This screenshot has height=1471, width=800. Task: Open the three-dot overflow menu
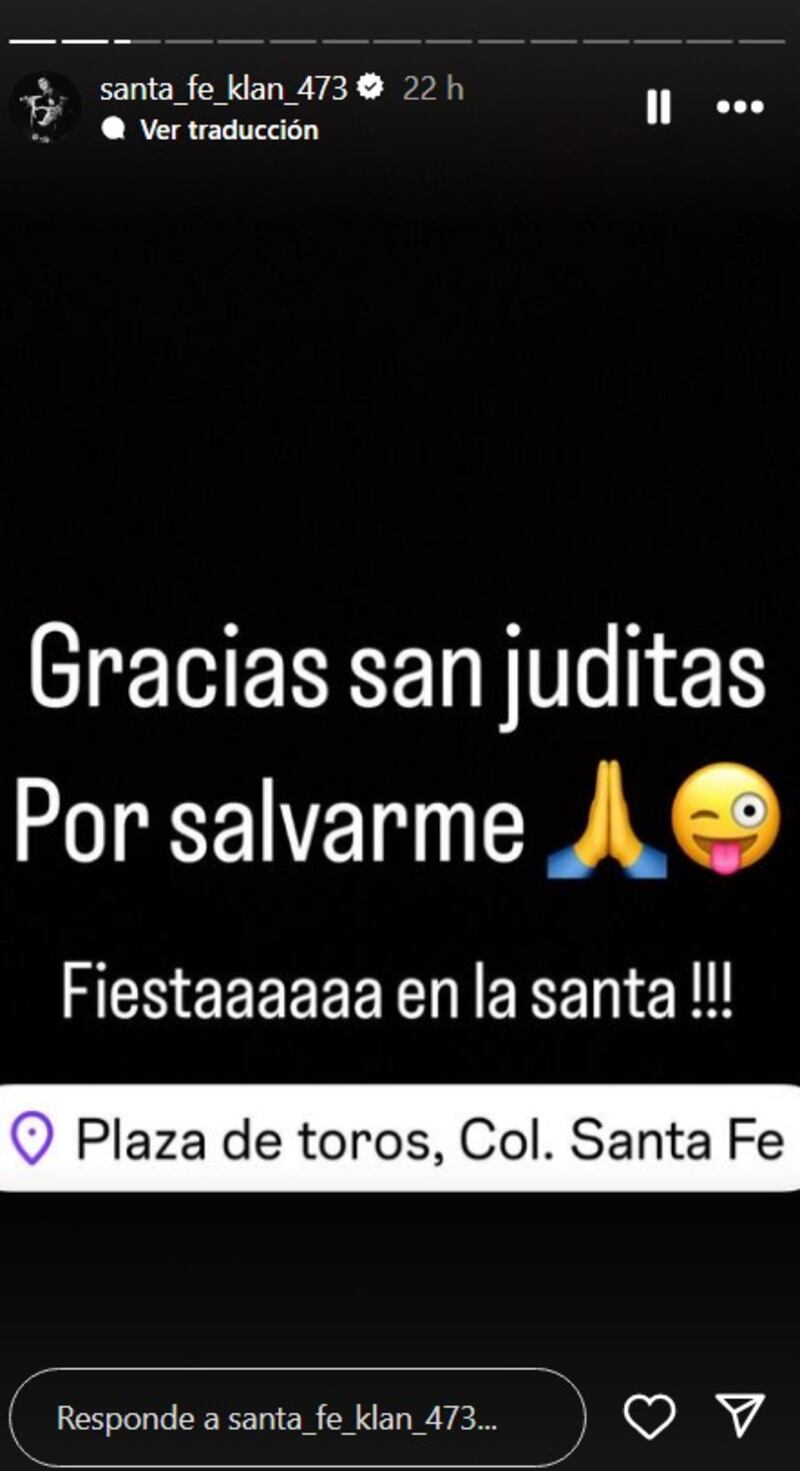740,107
